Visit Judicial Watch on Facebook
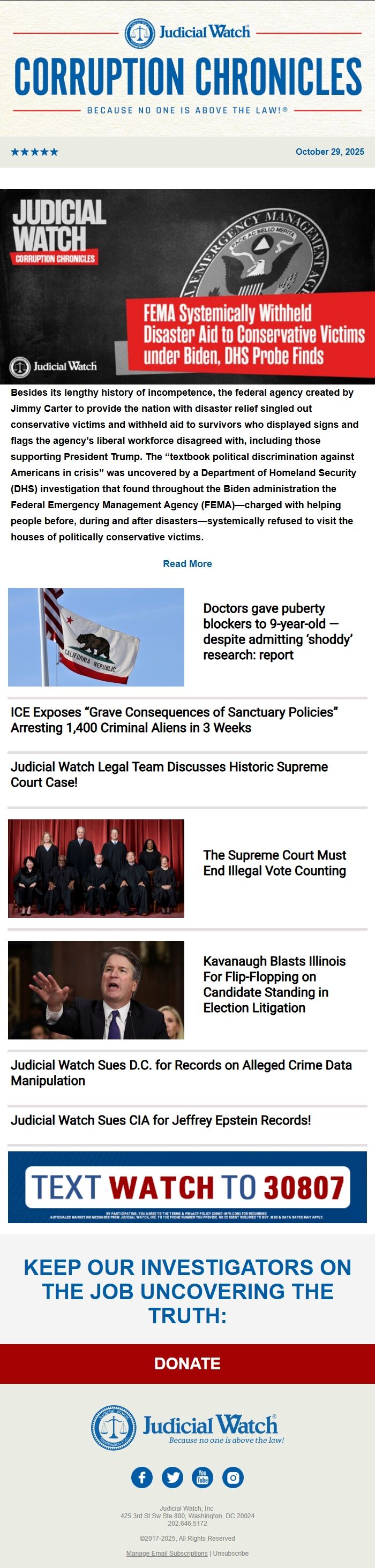This screenshot has width=375, height=1568. point(142,1477)
